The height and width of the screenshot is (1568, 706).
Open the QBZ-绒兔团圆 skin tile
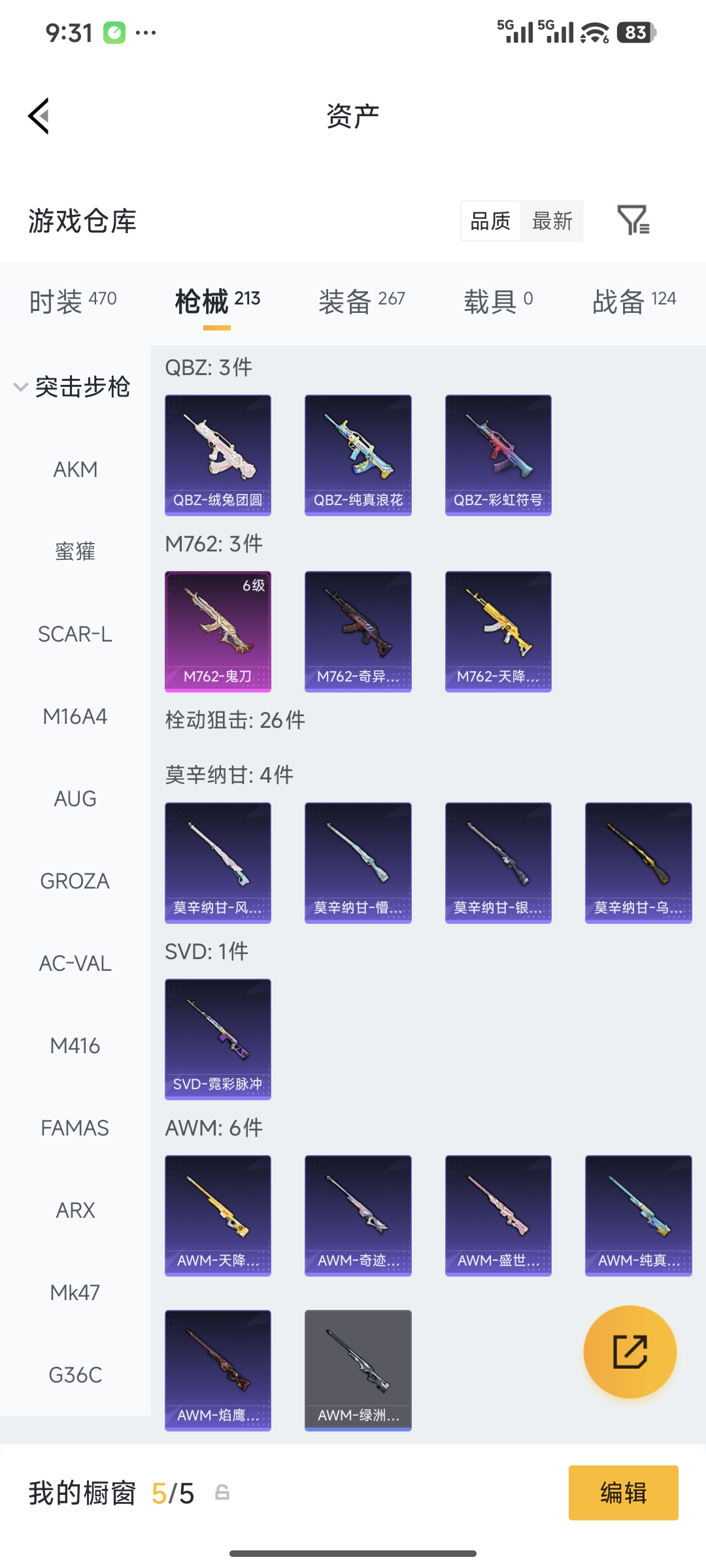(x=218, y=455)
